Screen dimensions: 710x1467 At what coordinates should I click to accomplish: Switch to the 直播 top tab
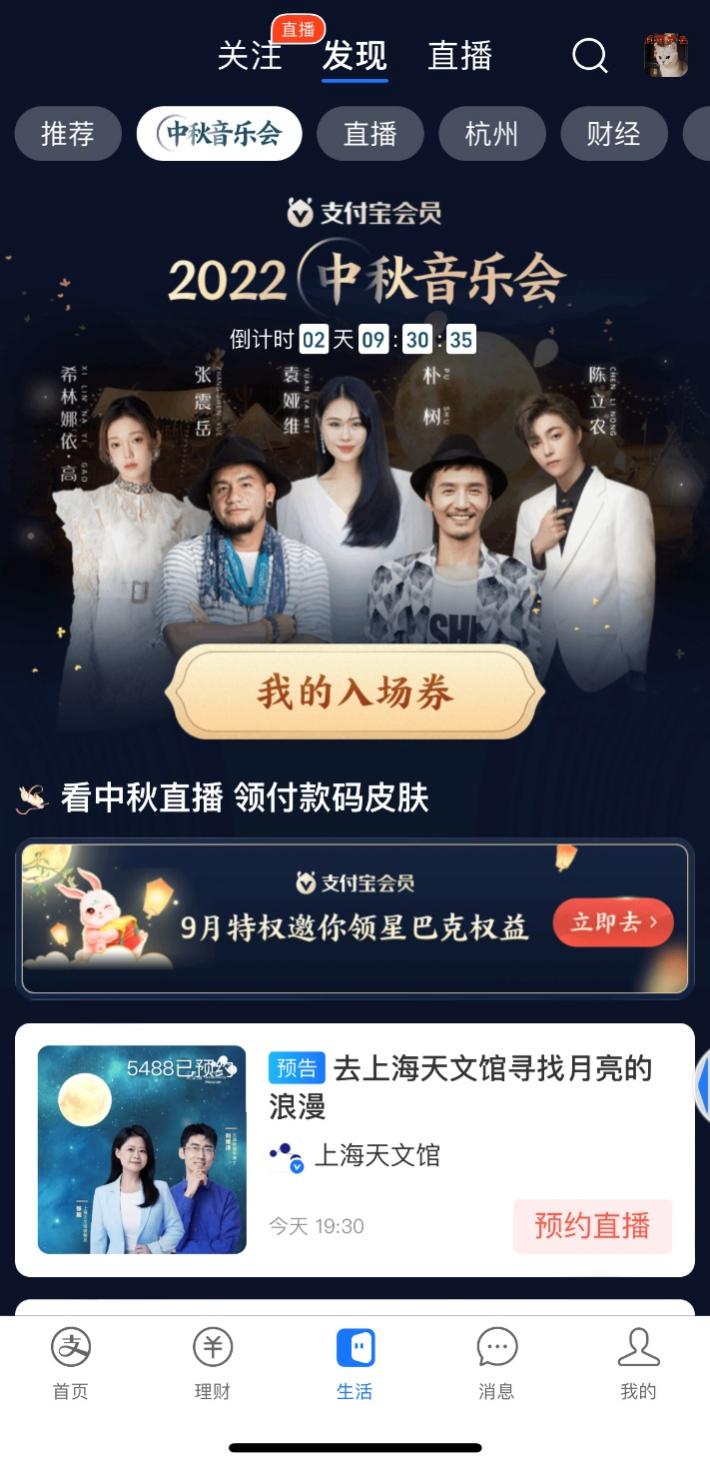pos(460,56)
